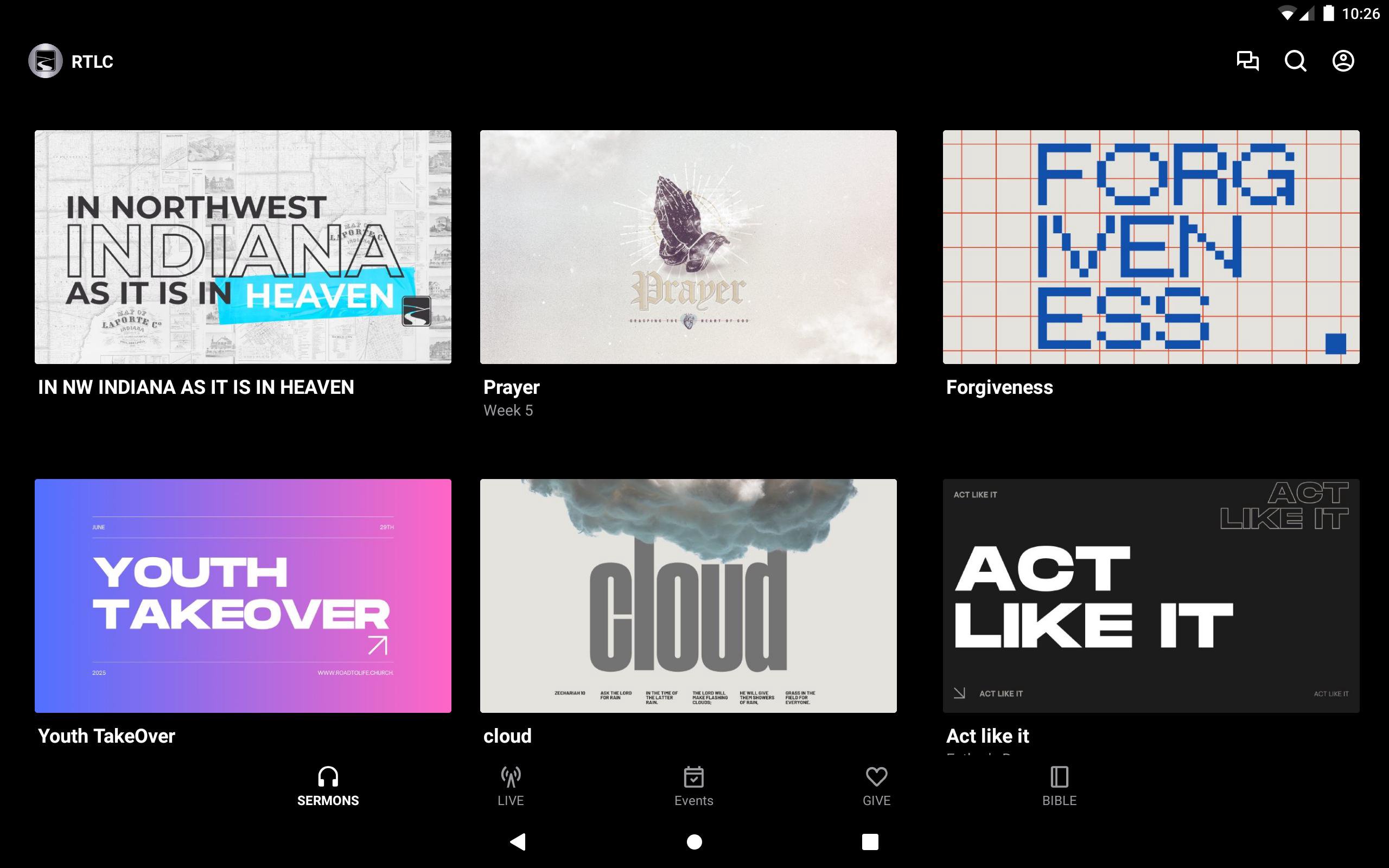Open the cloud sermon series
This screenshot has height=868, width=1389.
pyautogui.click(x=688, y=595)
